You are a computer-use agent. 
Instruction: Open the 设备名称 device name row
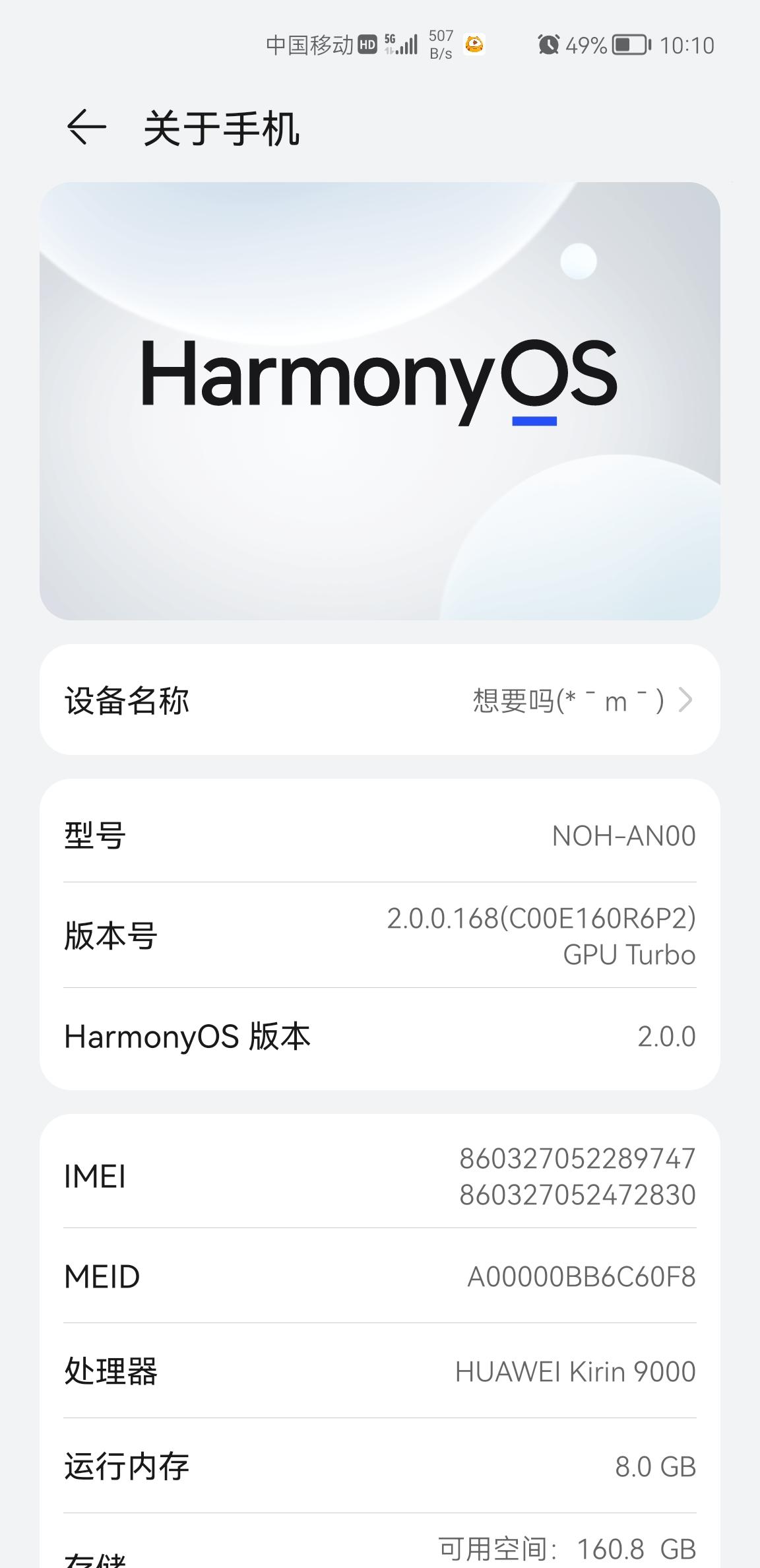tap(379, 700)
